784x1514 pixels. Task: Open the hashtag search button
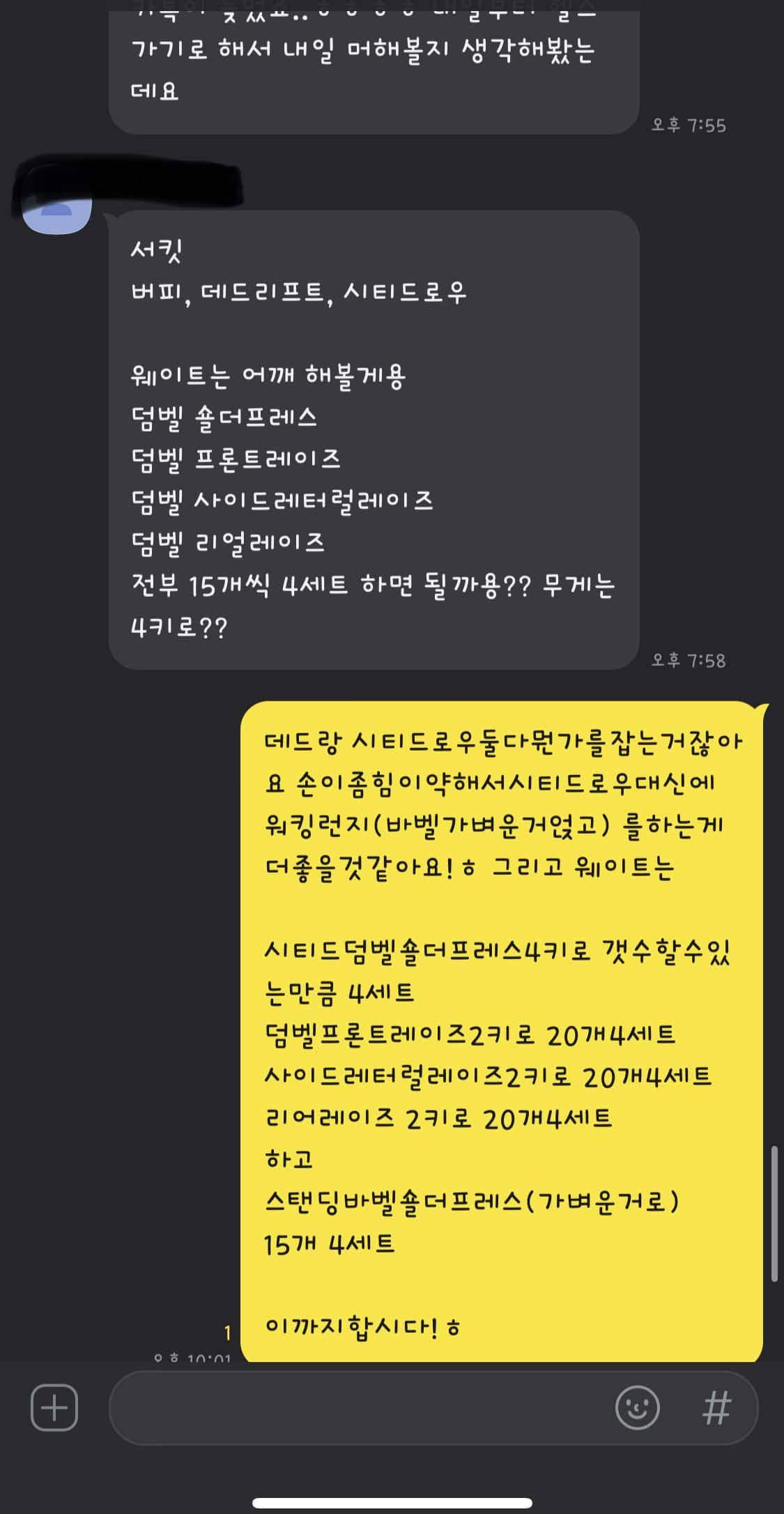click(x=716, y=1407)
